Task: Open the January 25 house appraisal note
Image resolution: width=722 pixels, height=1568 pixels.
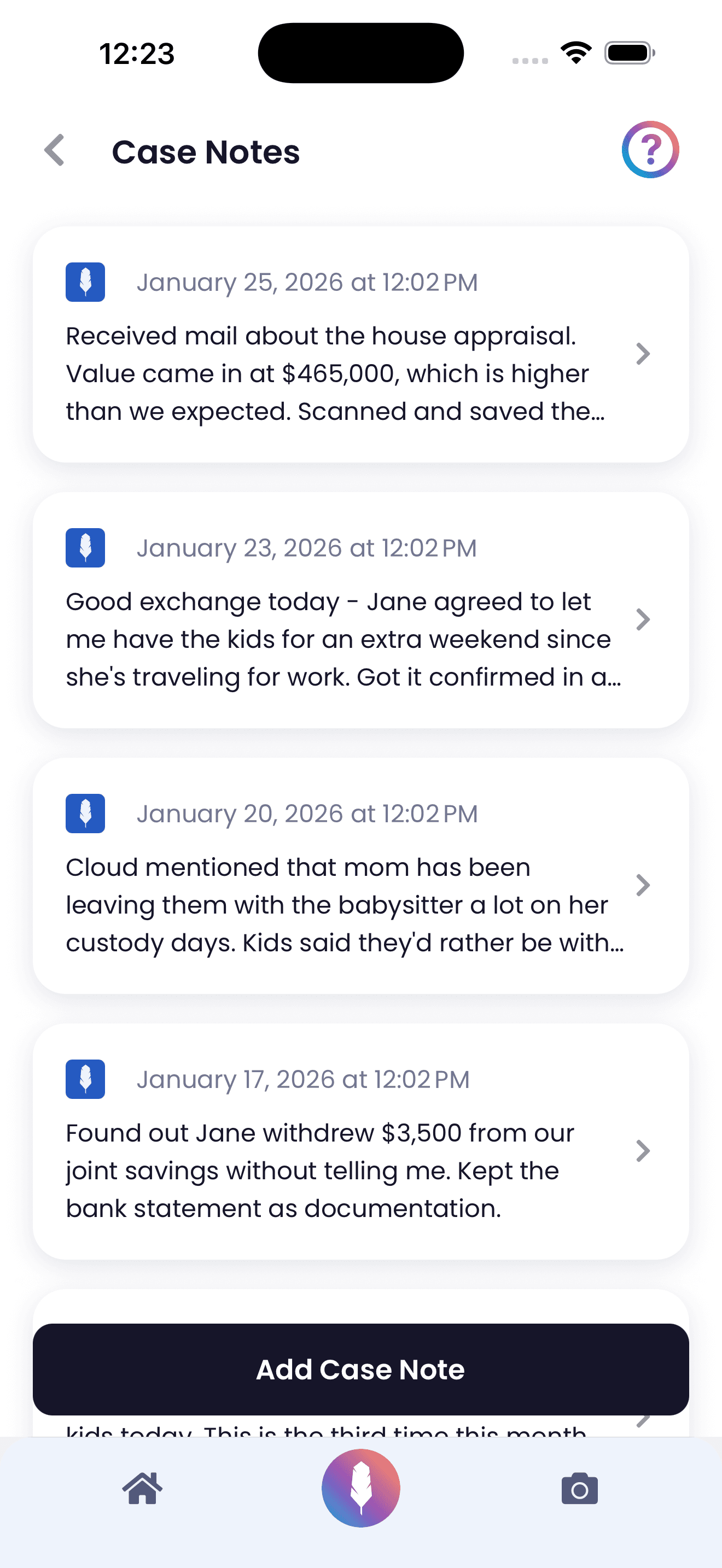Action: coord(360,344)
